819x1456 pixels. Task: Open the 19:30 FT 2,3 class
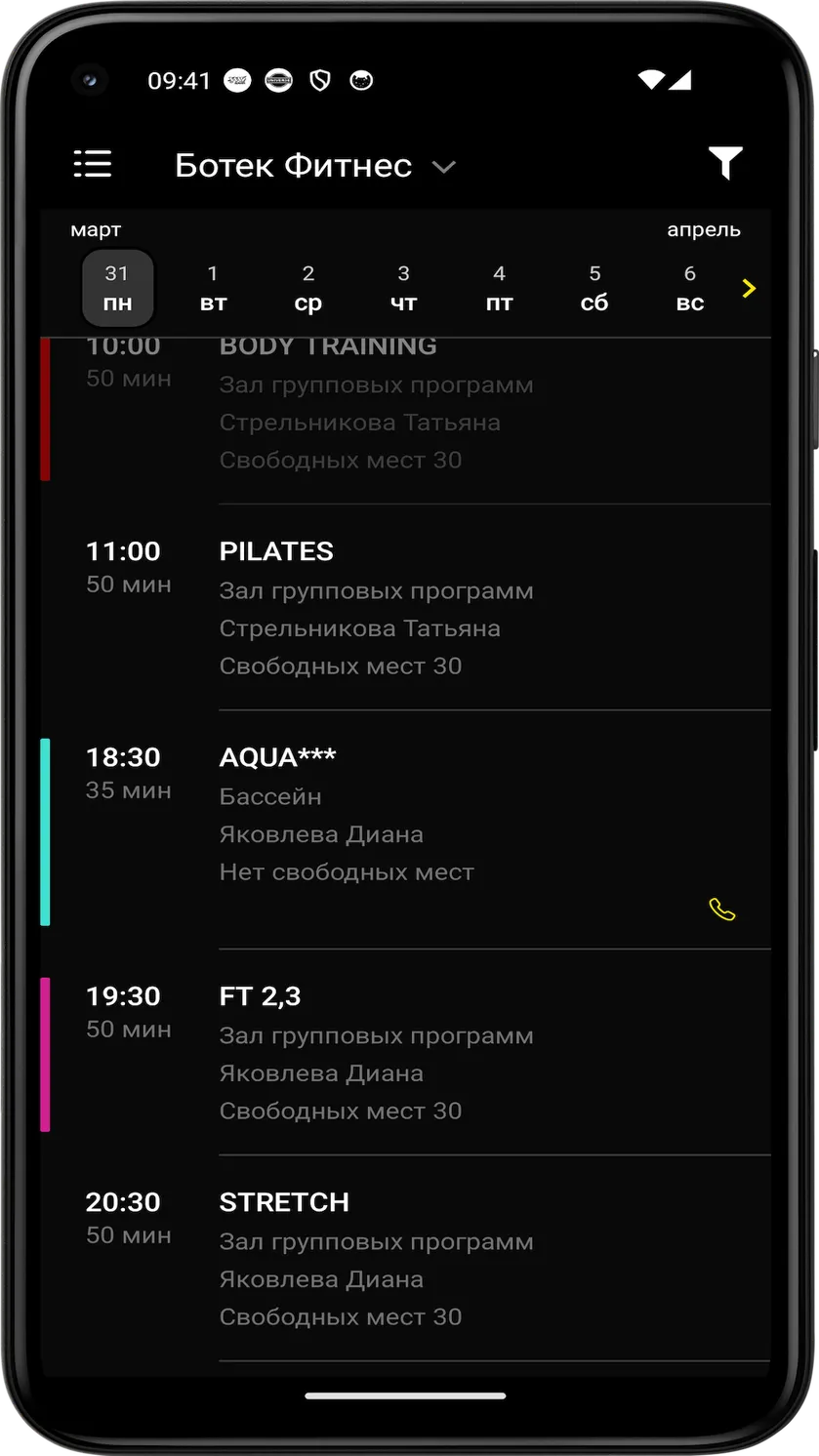[x=405, y=1052]
